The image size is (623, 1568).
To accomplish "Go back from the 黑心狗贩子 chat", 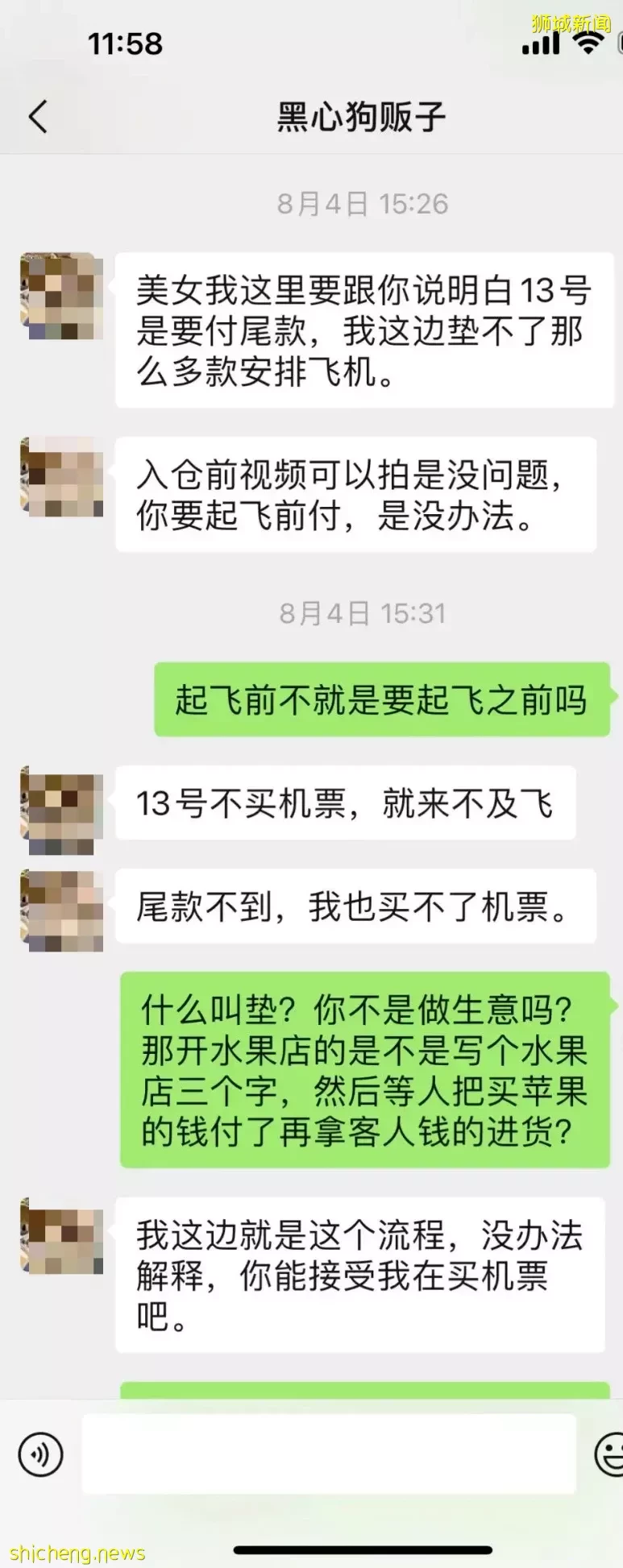I will [38, 117].
